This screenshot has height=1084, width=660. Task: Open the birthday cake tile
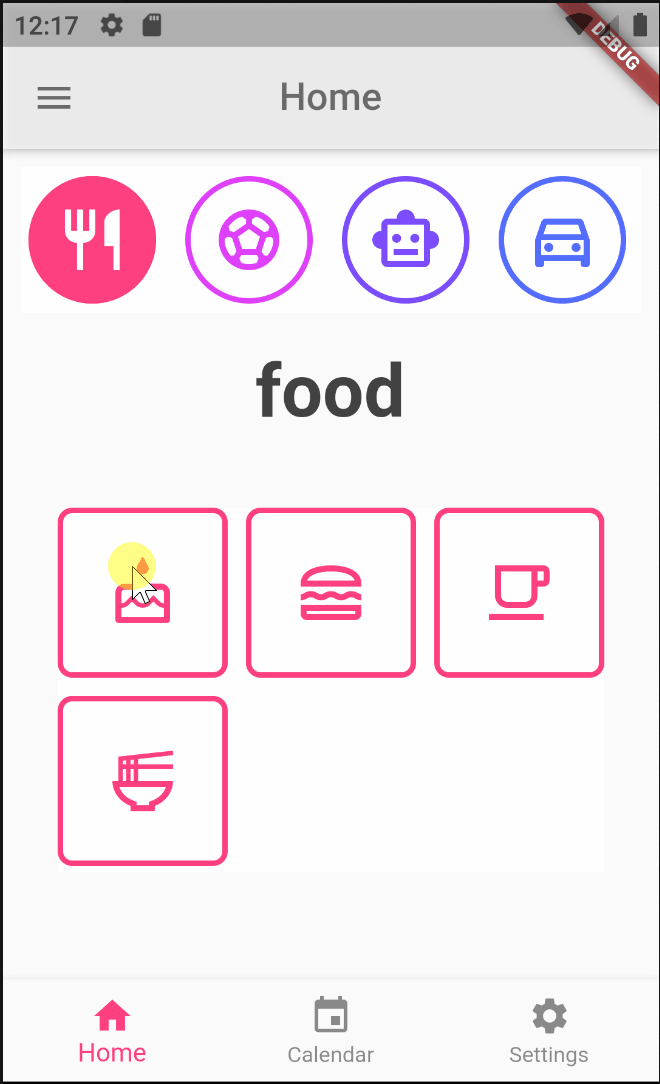pyautogui.click(x=143, y=593)
